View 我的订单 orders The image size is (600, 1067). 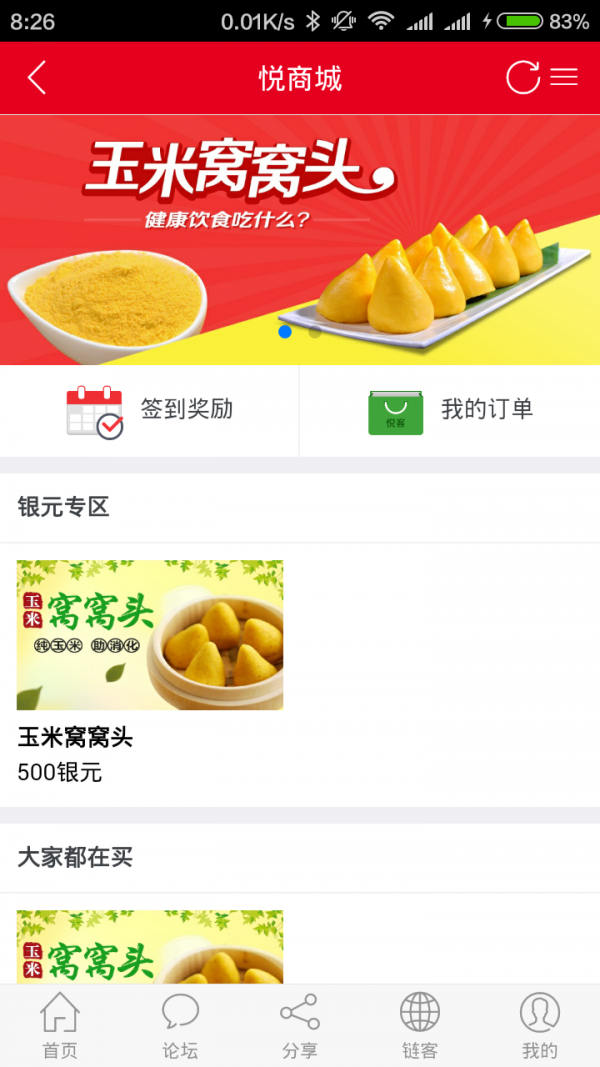450,410
